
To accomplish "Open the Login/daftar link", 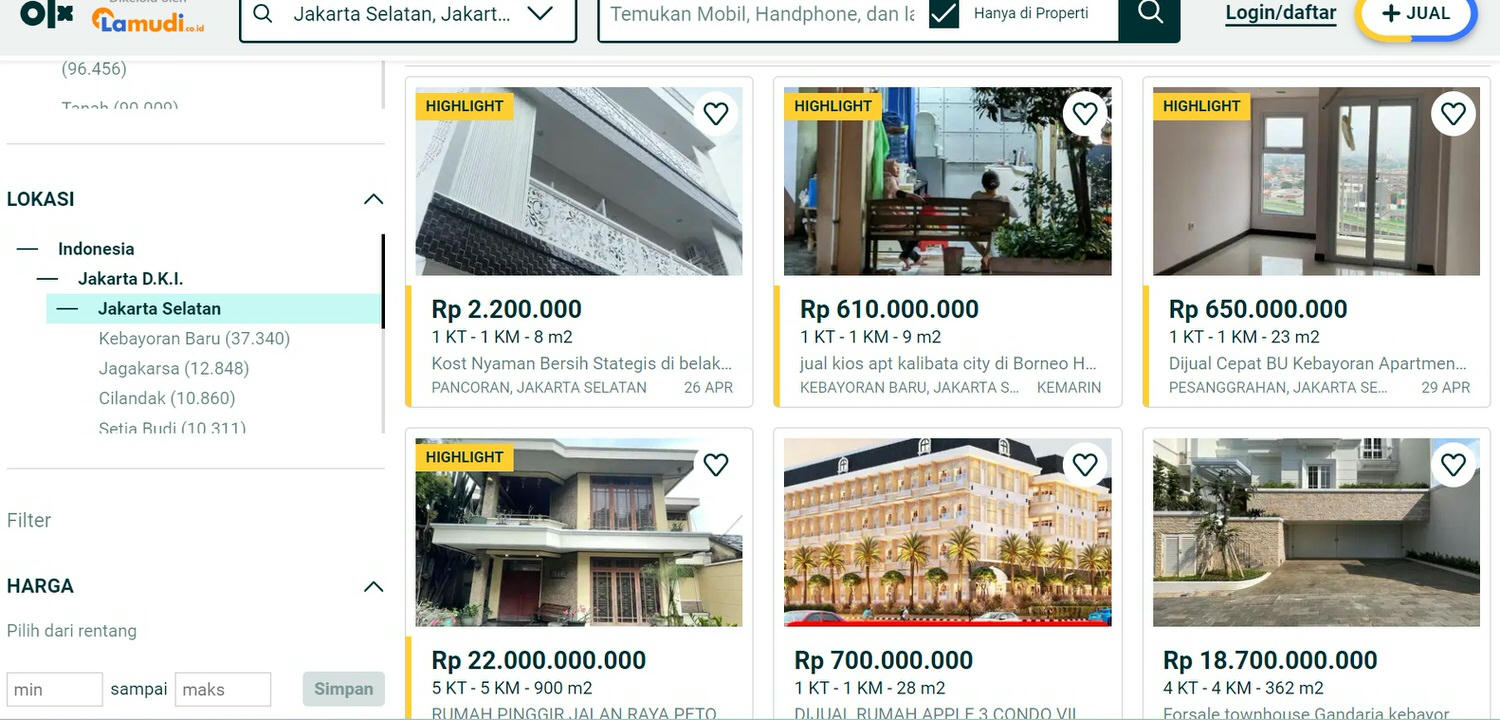I will [1280, 14].
